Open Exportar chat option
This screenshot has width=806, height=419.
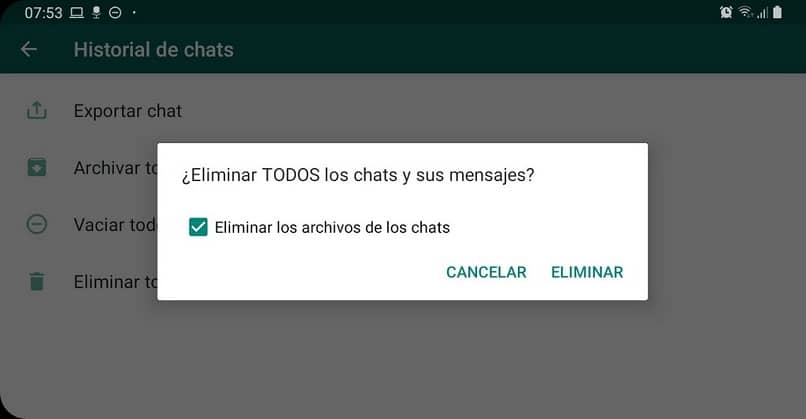coord(127,111)
